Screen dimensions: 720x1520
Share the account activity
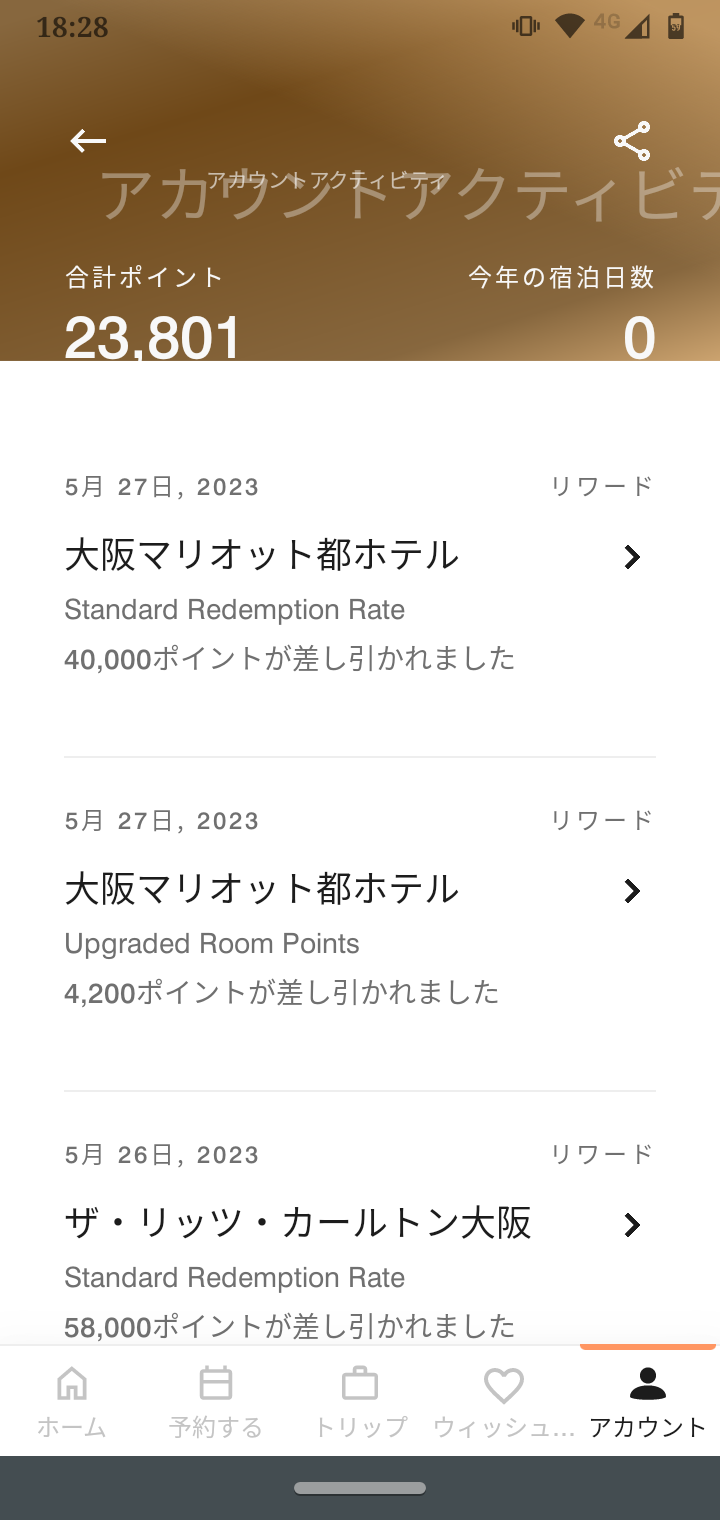pos(632,141)
